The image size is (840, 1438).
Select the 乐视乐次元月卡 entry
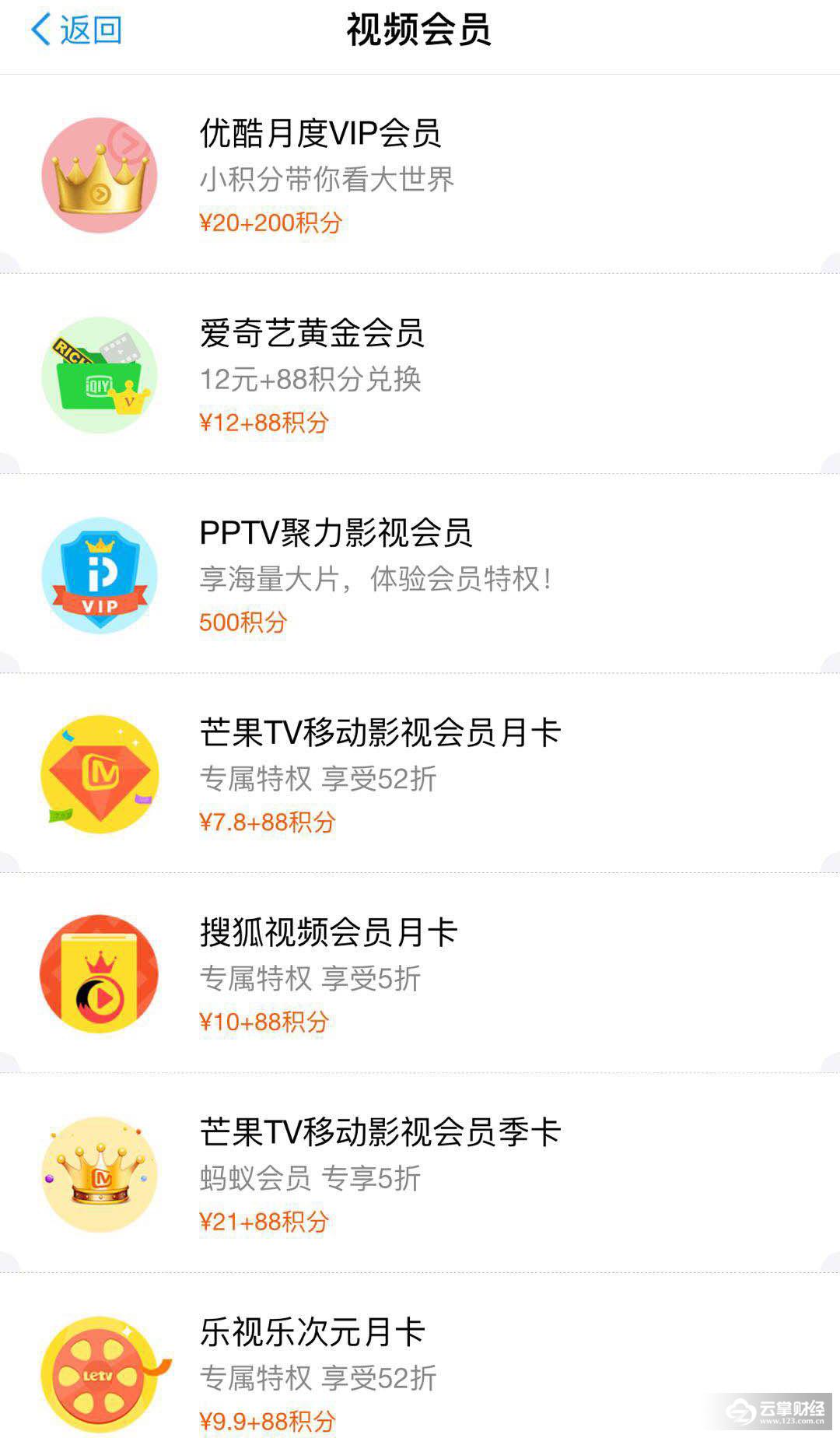tap(311, 1332)
